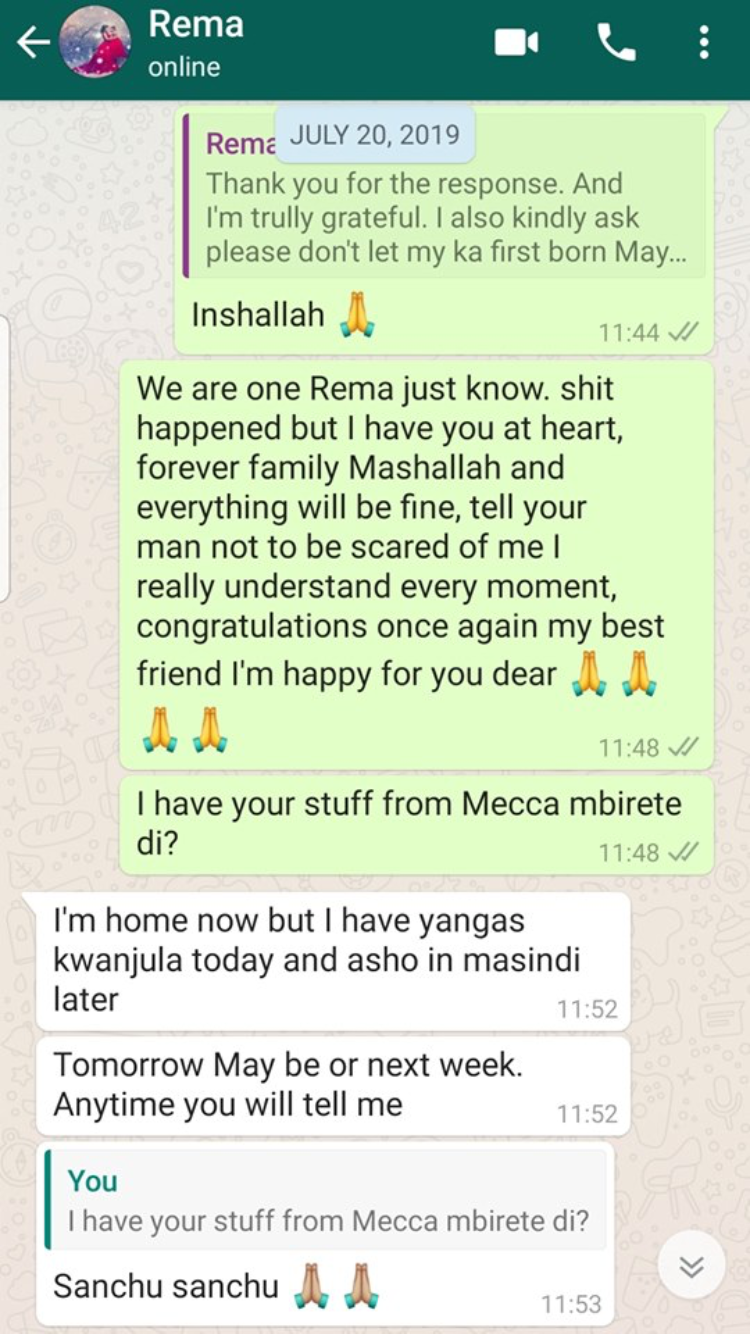Open the three-dot overflow menu

pyautogui.click(x=704, y=43)
